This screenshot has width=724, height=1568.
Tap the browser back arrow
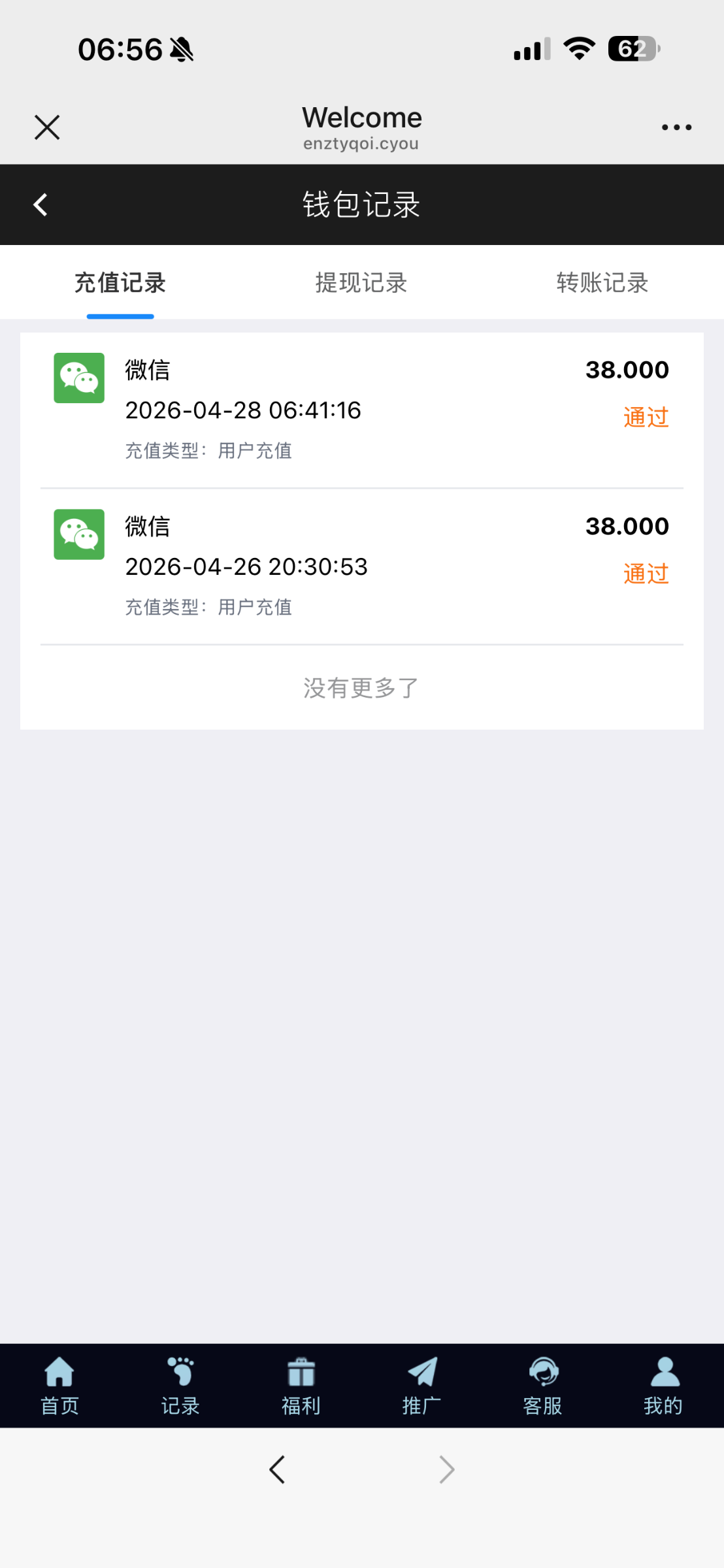(x=277, y=1470)
